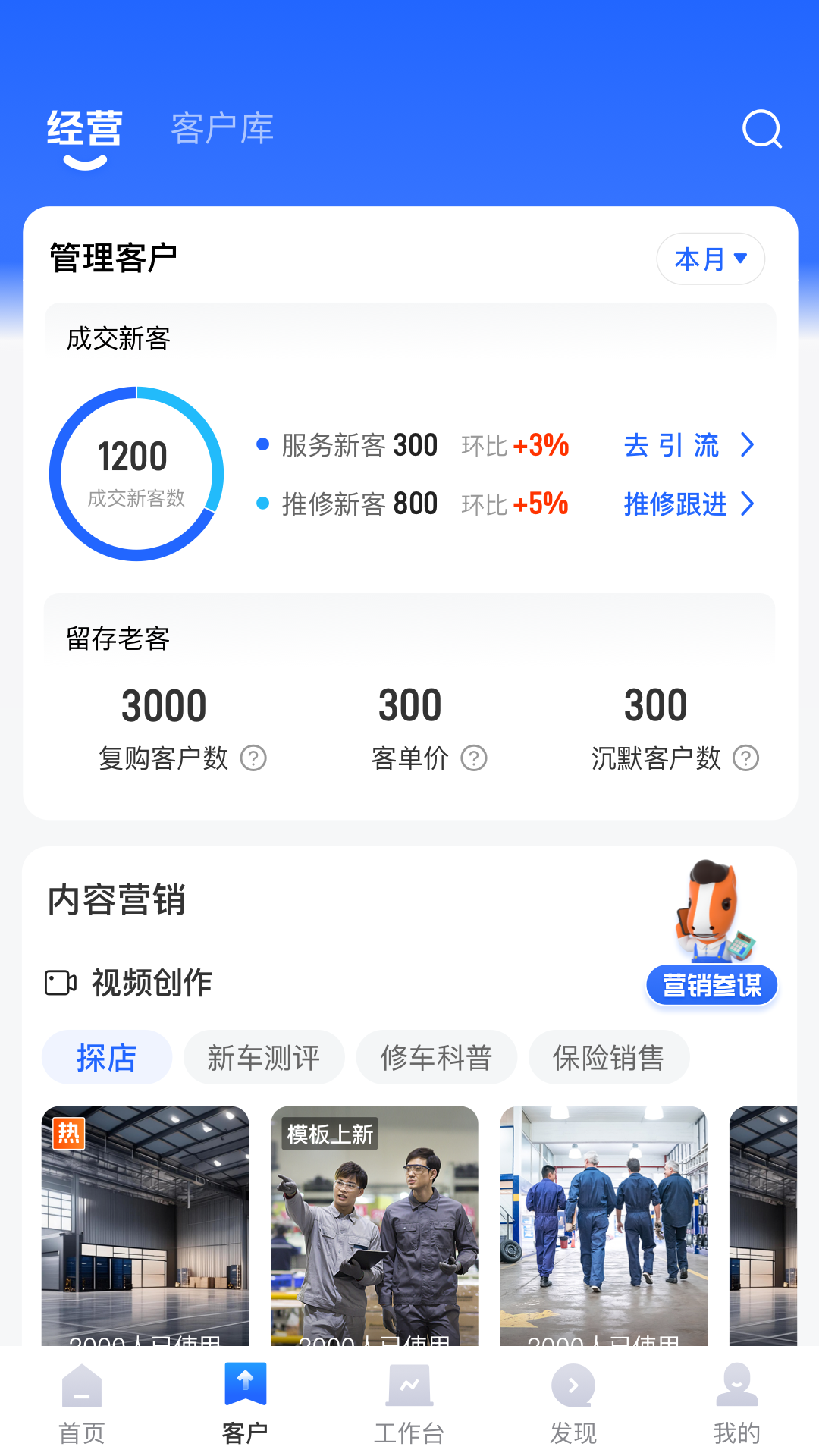Open the template with four mechanics walking
Image resolution: width=819 pixels, height=1456 pixels.
point(604,1225)
